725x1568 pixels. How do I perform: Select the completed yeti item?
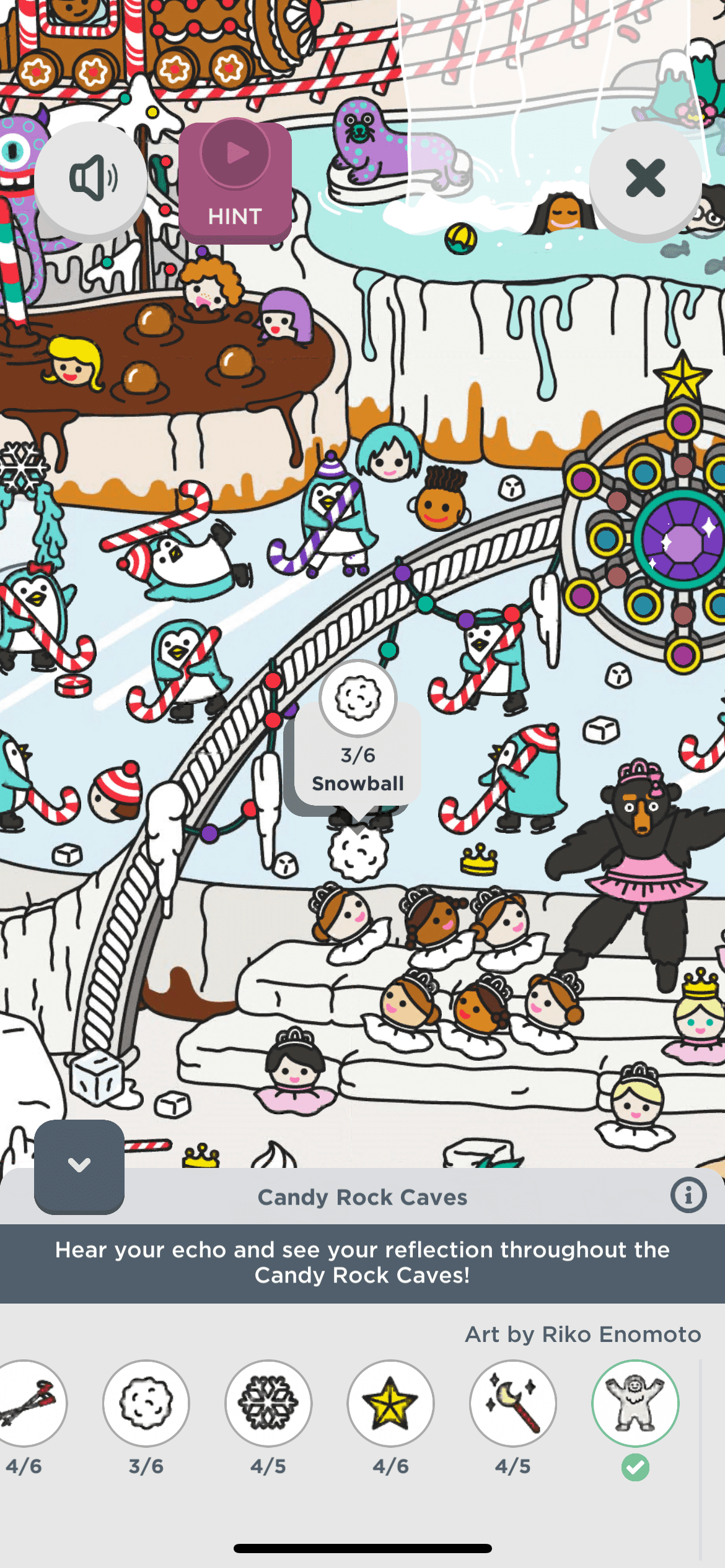[x=635, y=1402]
